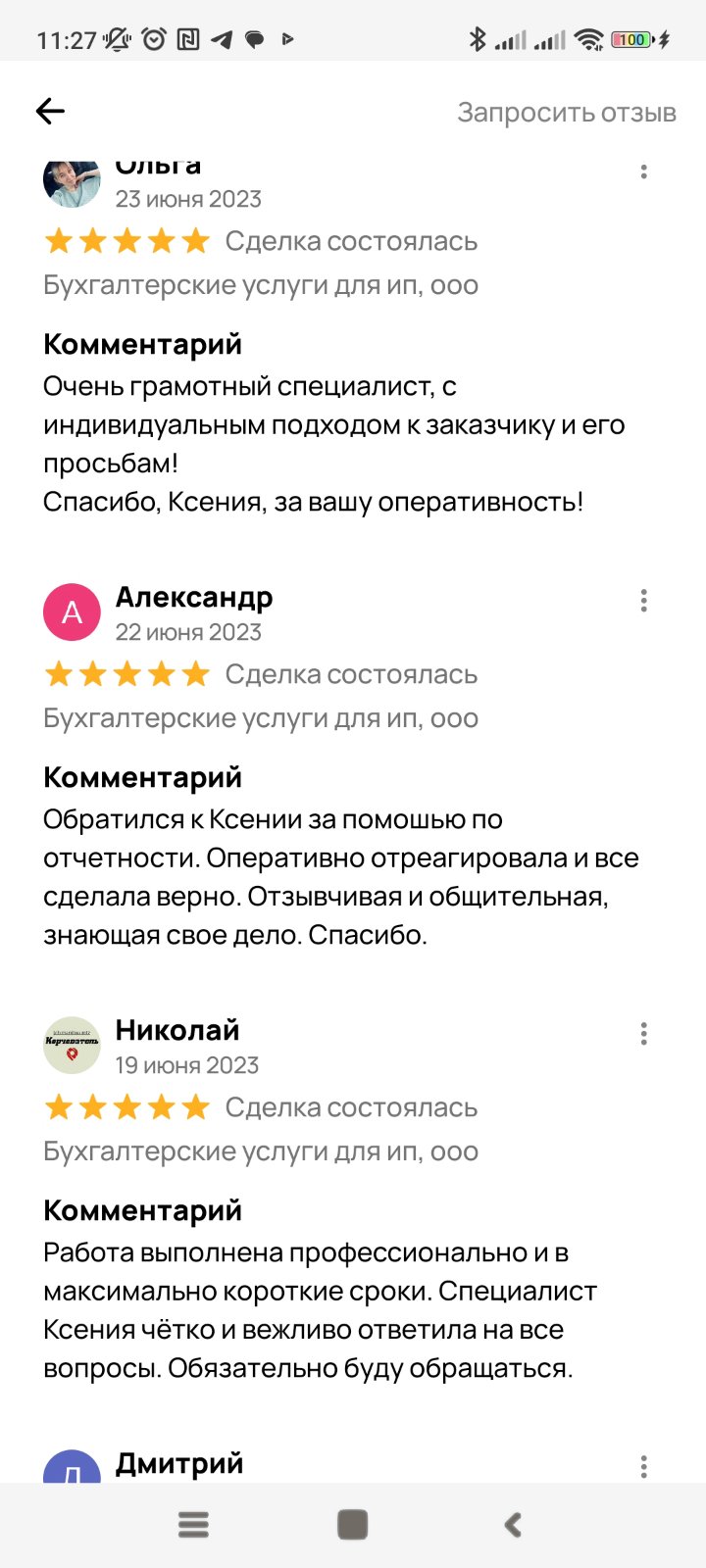Screen dimensions: 706x1568
Task: Open the options menu for Александр's review
Action: (x=643, y=601)
